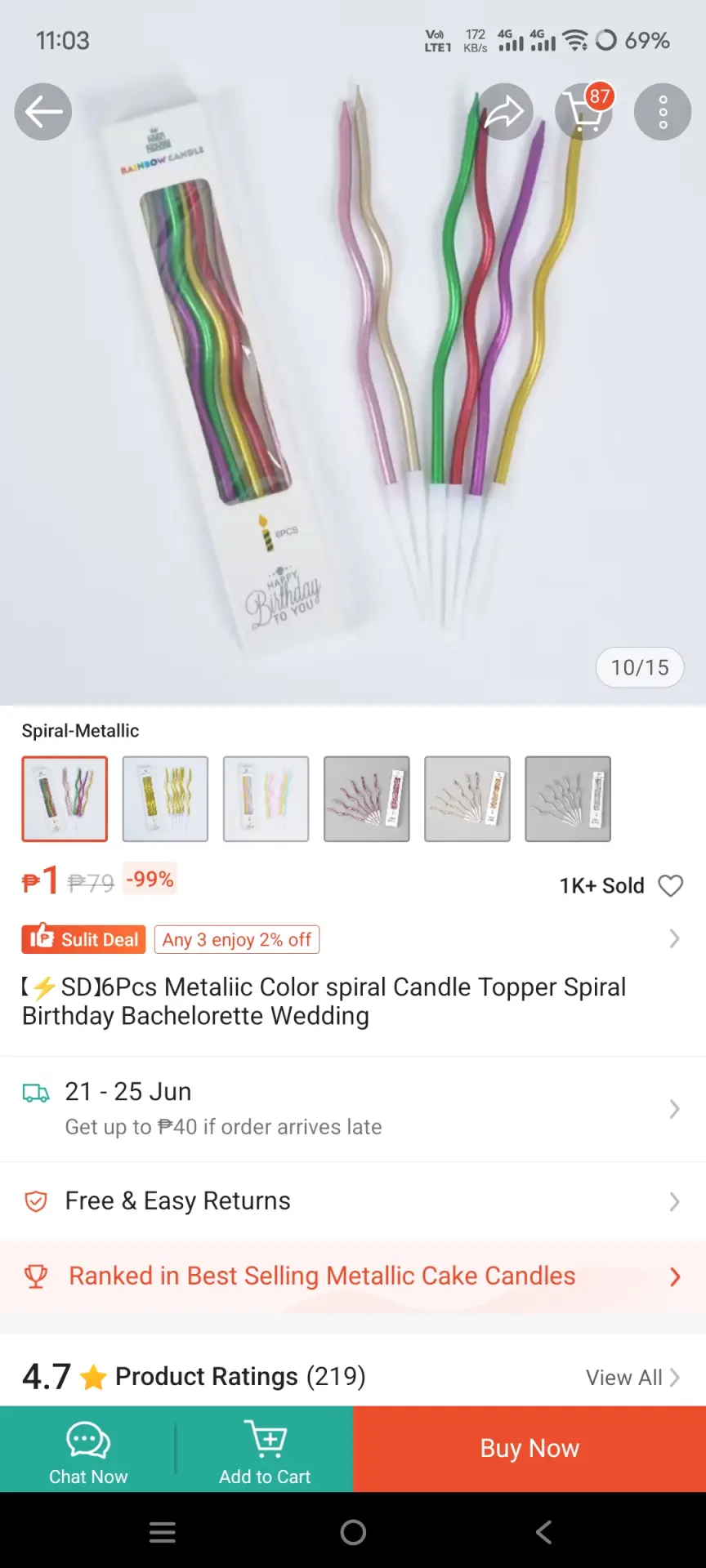The width and height of the screenshot is (706, 1568).
Task: Chat Now with the seller
Action: (x=88, y=1450)
